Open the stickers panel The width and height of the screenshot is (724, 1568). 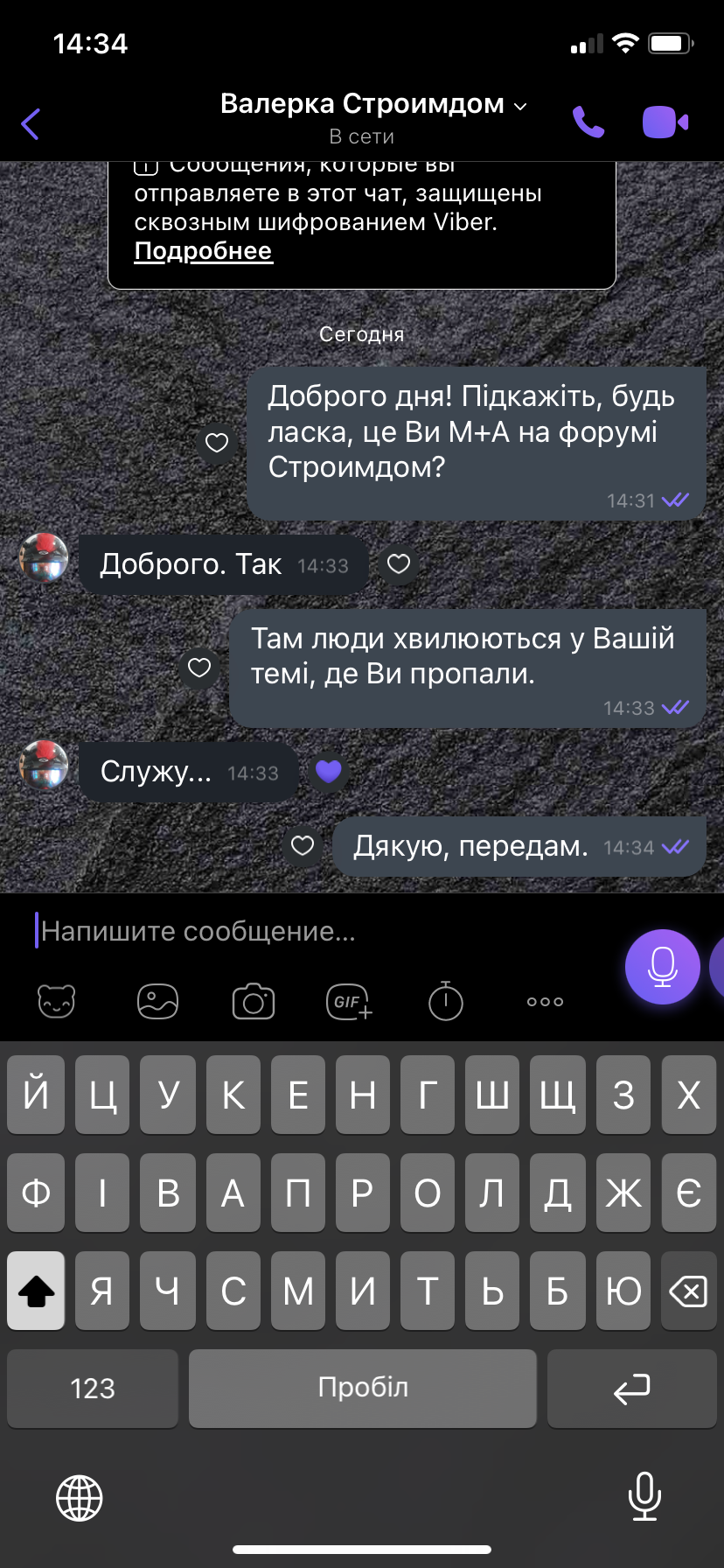(57, 1001)
